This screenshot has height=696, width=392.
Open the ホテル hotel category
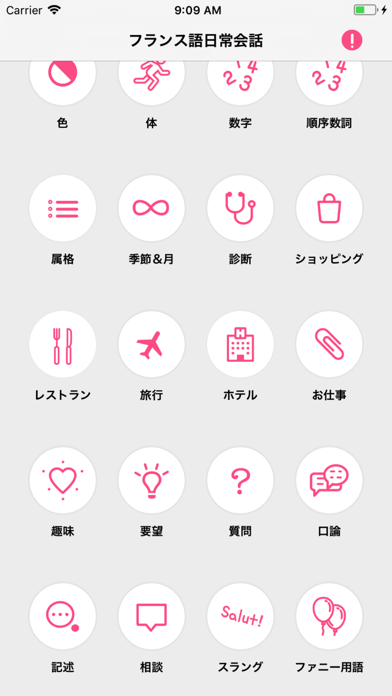[x=240, y=344]
